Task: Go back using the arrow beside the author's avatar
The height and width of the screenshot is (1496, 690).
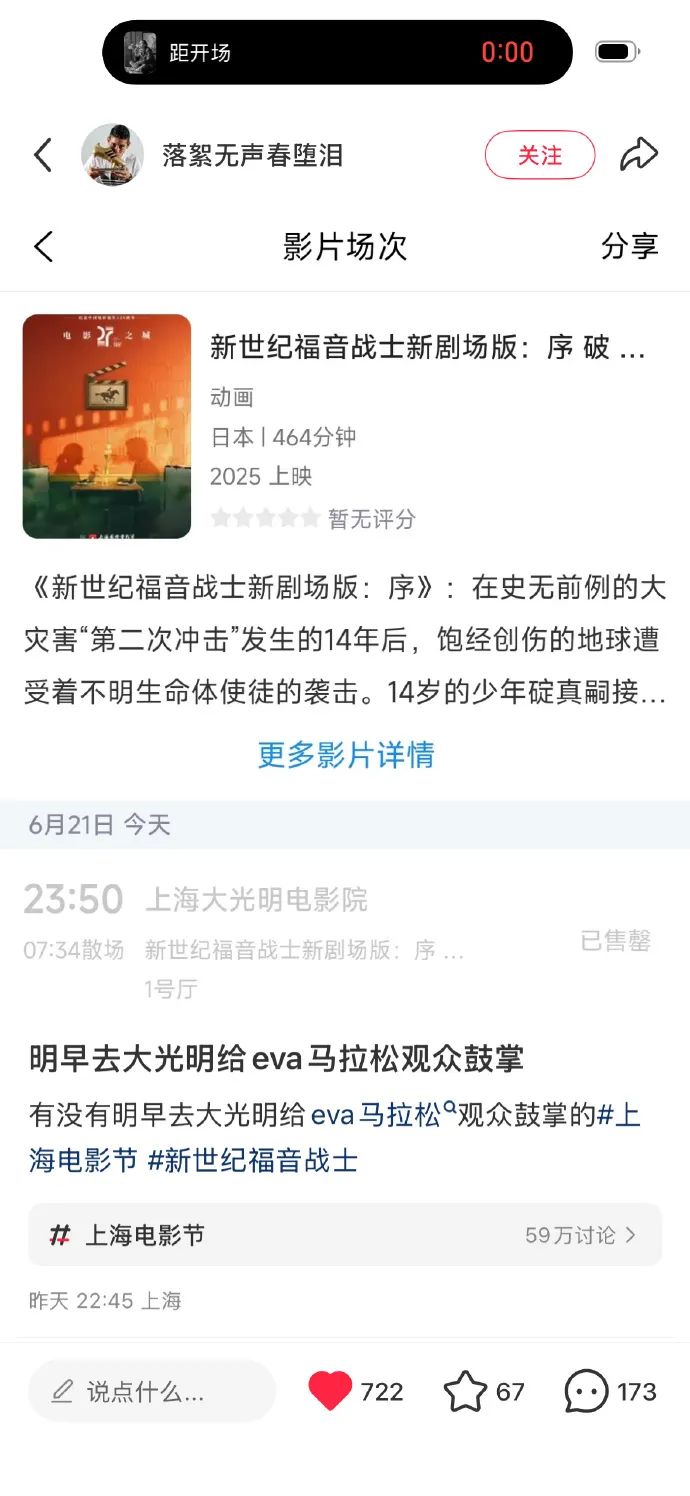Action: [42, 155]
